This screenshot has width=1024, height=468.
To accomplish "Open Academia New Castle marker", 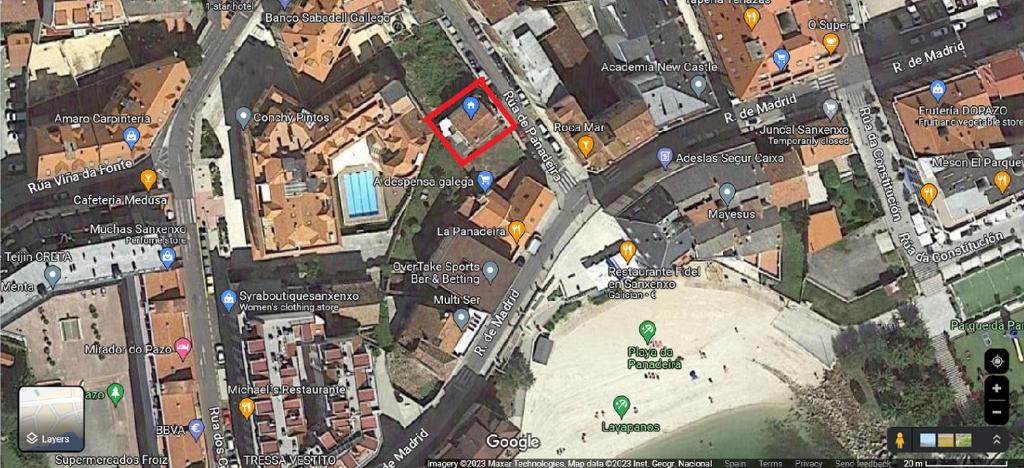I will 699,85.
